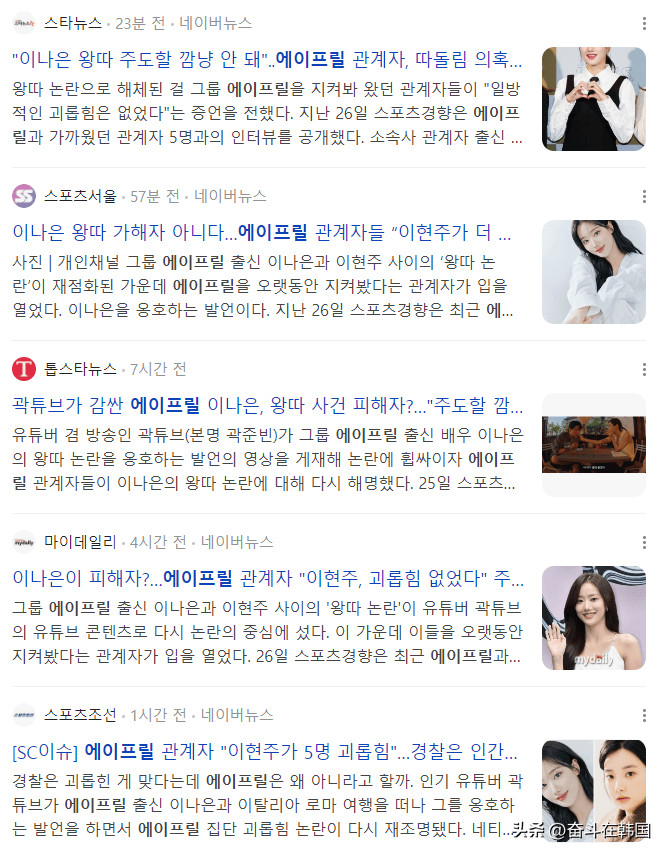This screenshot has height=854, width=667.
Task: Open the overflow menu for the 톱스타뉴스 result
Action: [643, 369]
